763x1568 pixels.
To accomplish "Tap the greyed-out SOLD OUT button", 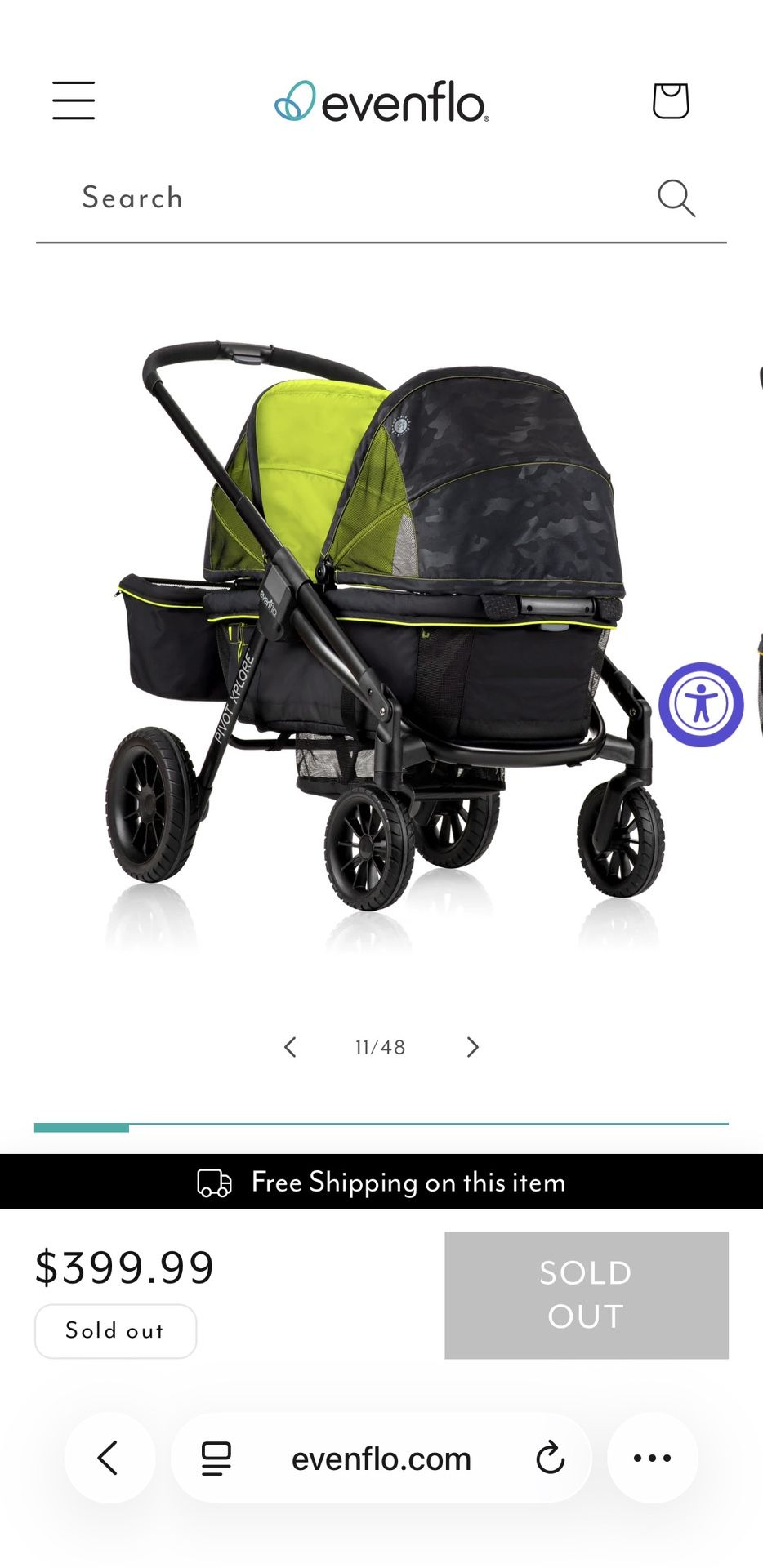I will [586, 1294].
